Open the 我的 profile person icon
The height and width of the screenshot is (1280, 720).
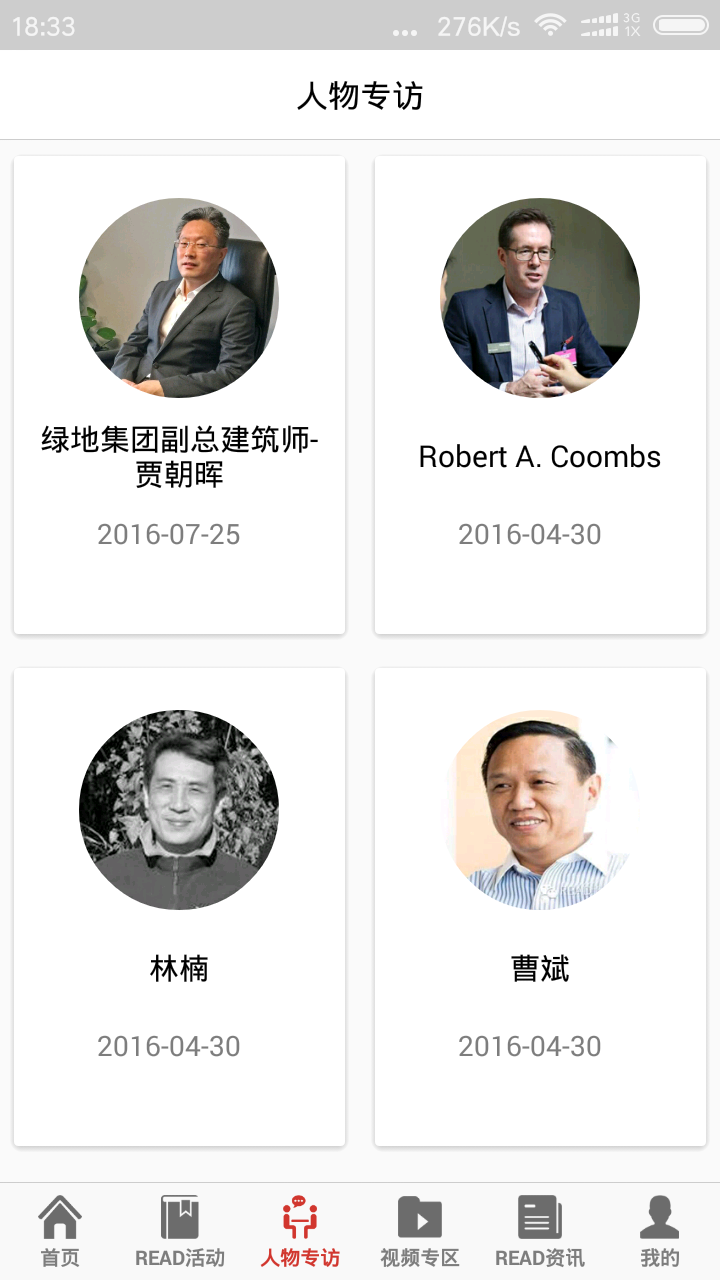659,1218
